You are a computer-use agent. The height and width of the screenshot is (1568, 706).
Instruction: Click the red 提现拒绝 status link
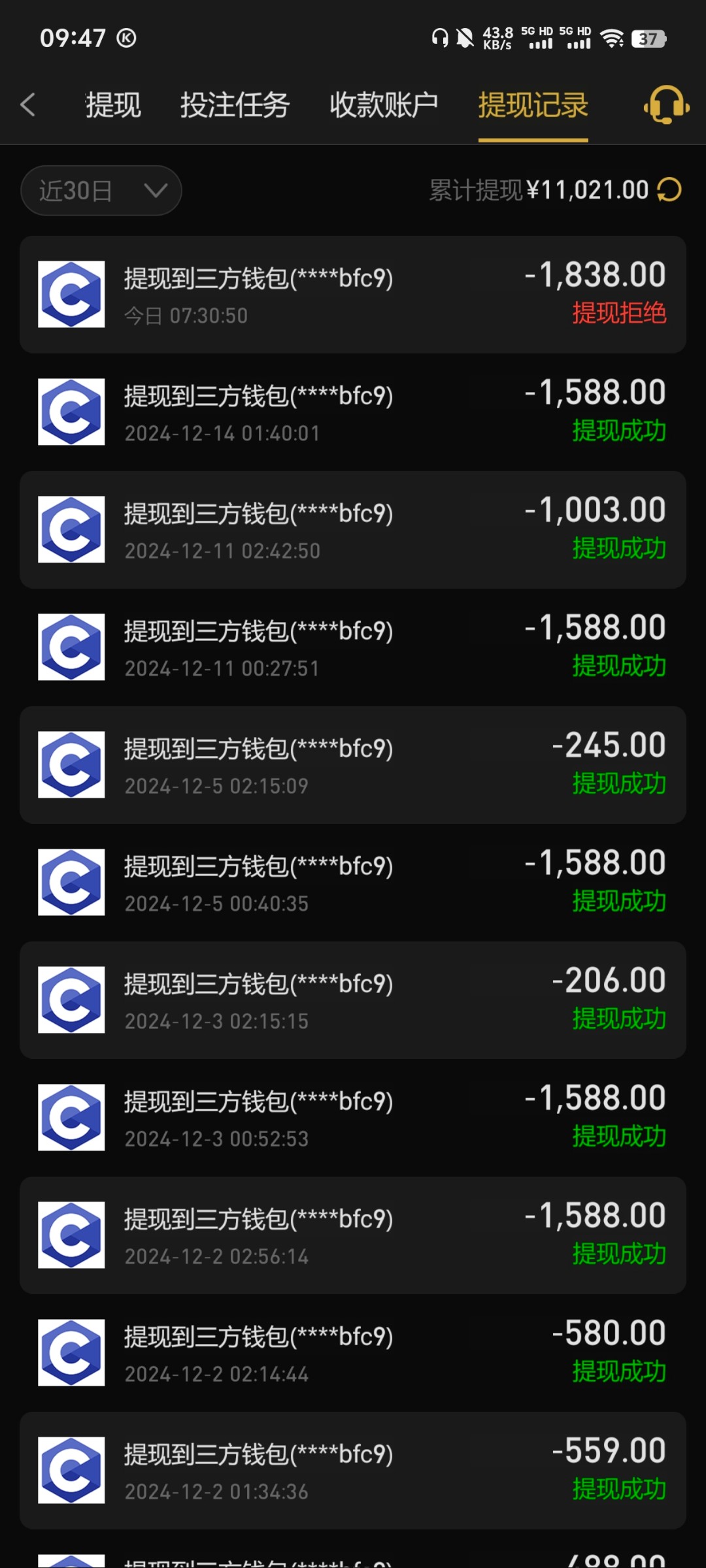click(x=620, y=314)
